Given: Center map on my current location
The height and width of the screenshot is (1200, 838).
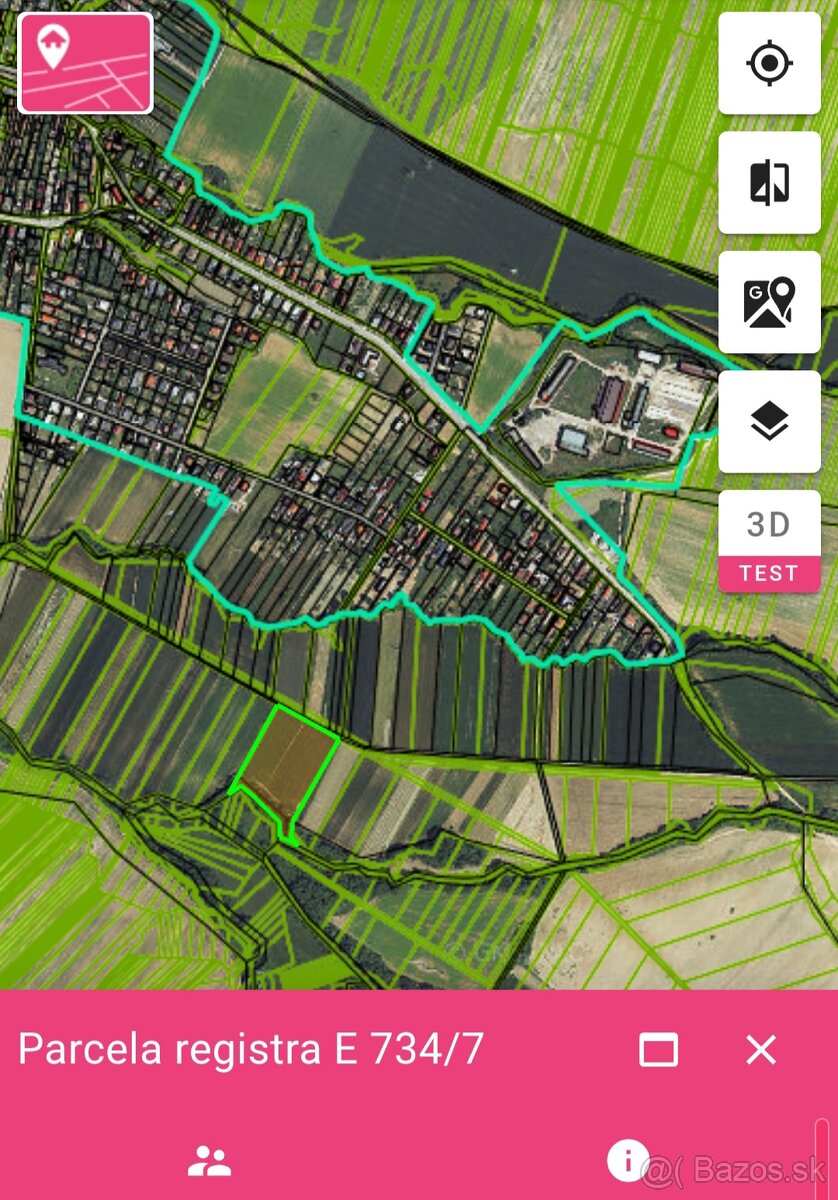Looking at the screenshot, I should [769, 64].
